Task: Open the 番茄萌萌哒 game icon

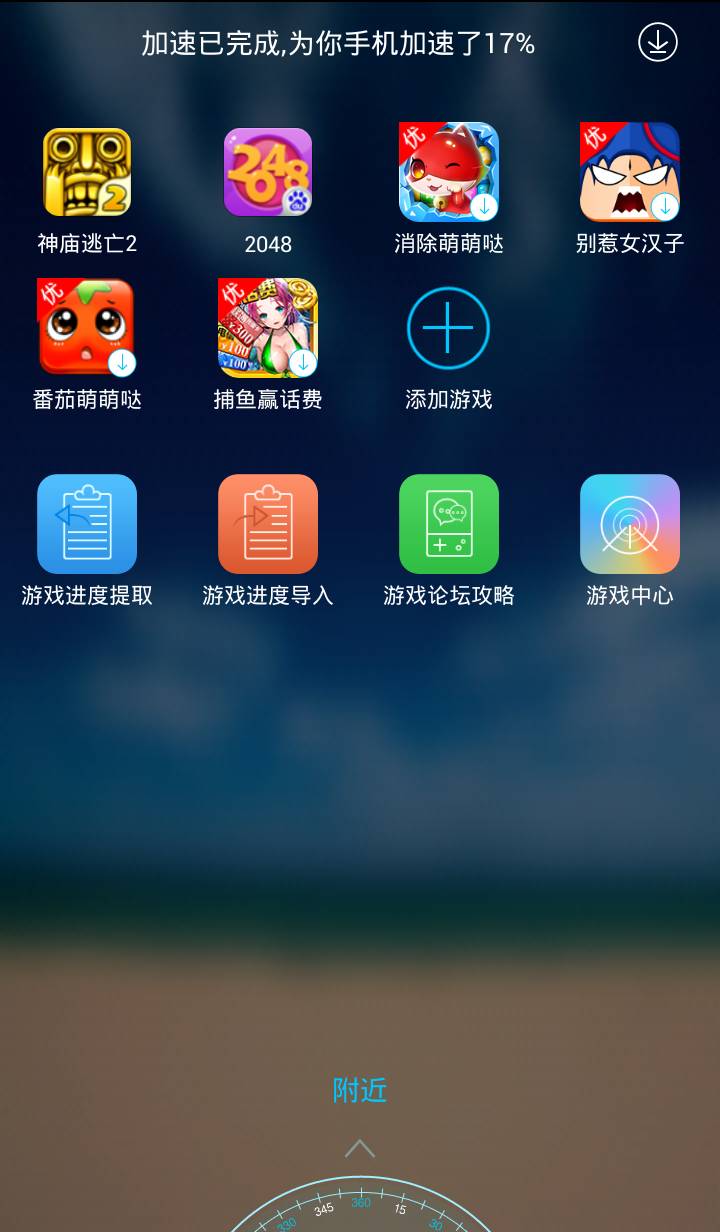Action: pos(86,325)
